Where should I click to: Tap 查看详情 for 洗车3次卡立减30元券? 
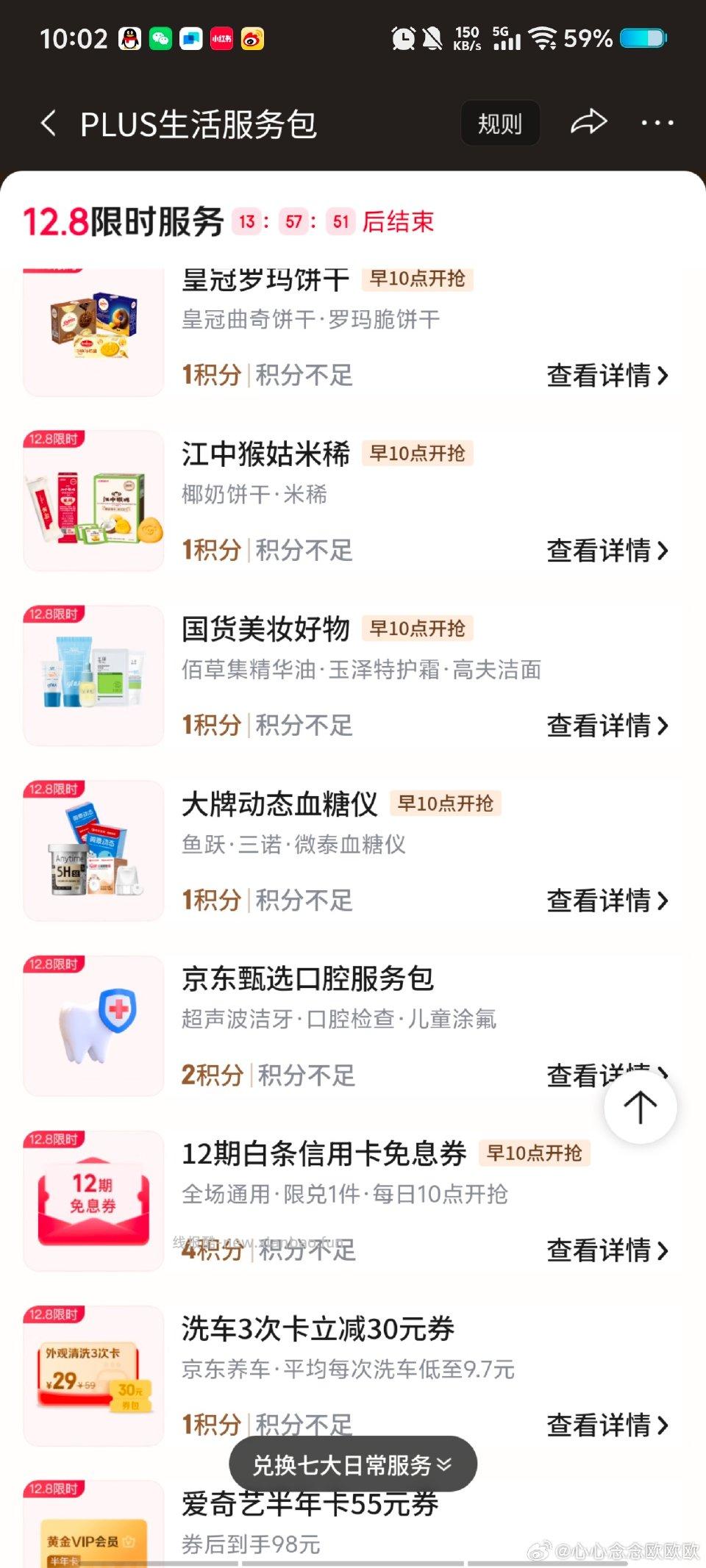(x=605, y=1425)
